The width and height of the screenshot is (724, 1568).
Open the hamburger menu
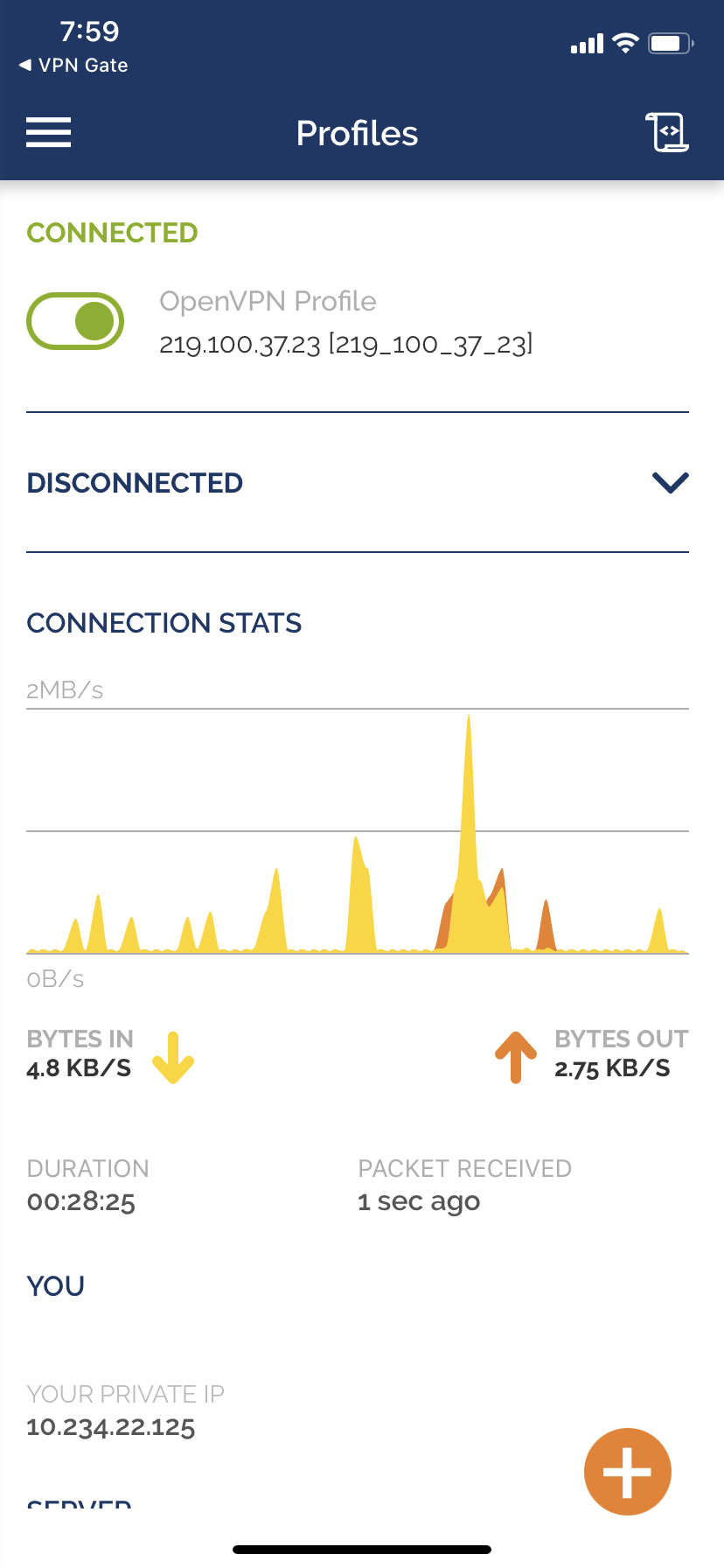tap(48, 133)
